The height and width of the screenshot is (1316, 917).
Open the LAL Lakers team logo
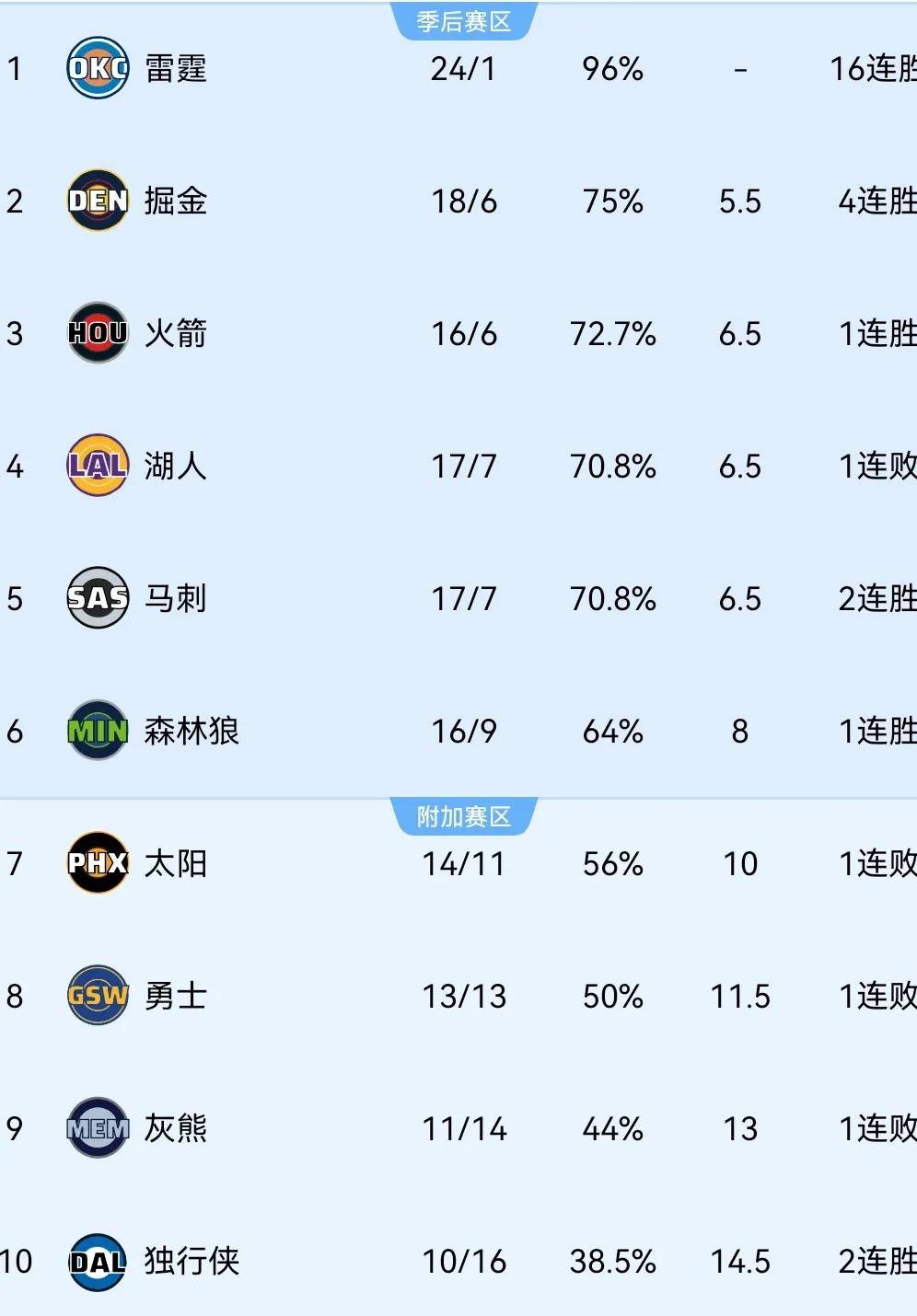point(96,467)
